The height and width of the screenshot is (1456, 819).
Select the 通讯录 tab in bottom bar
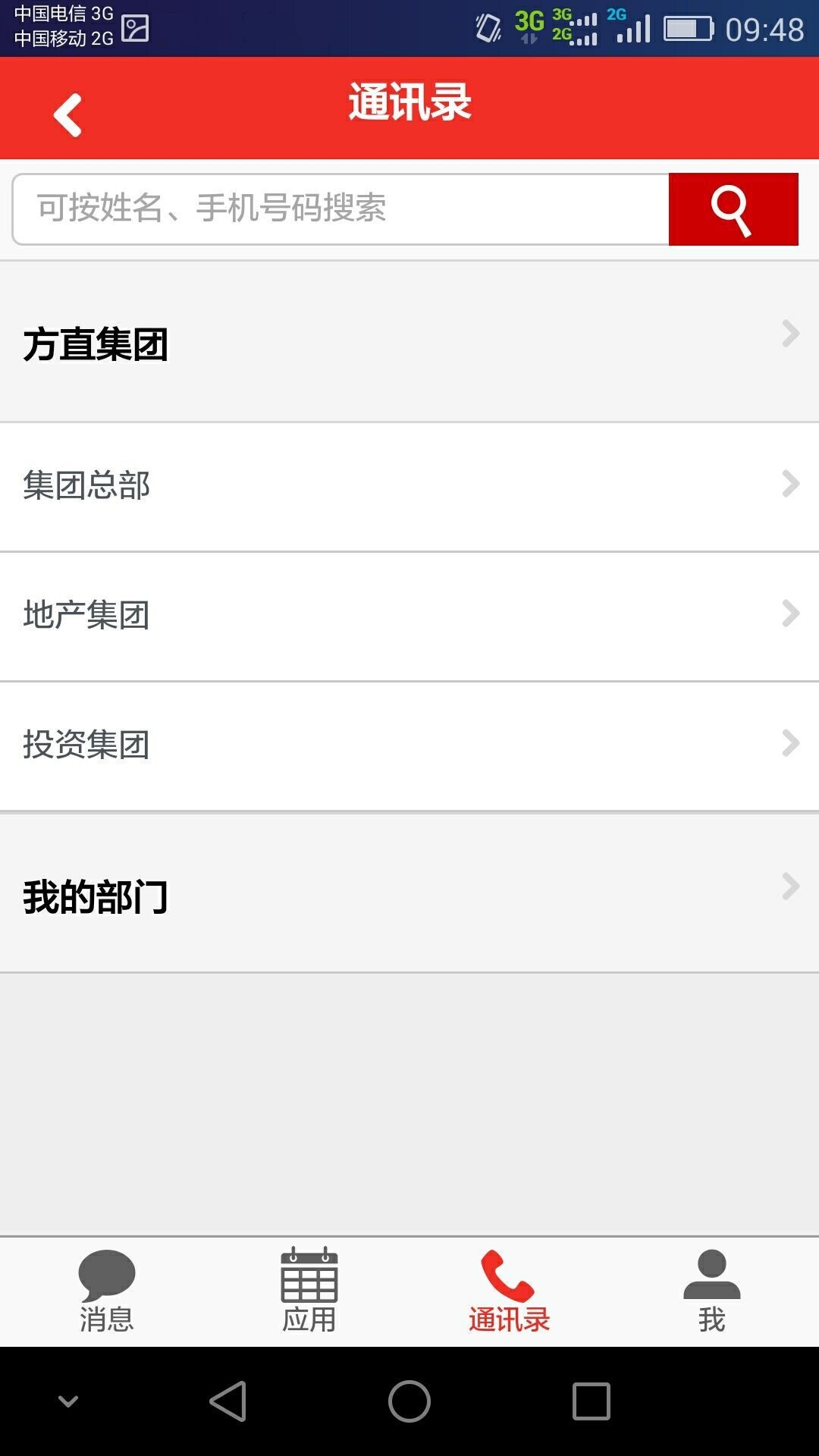[509, 1291]
